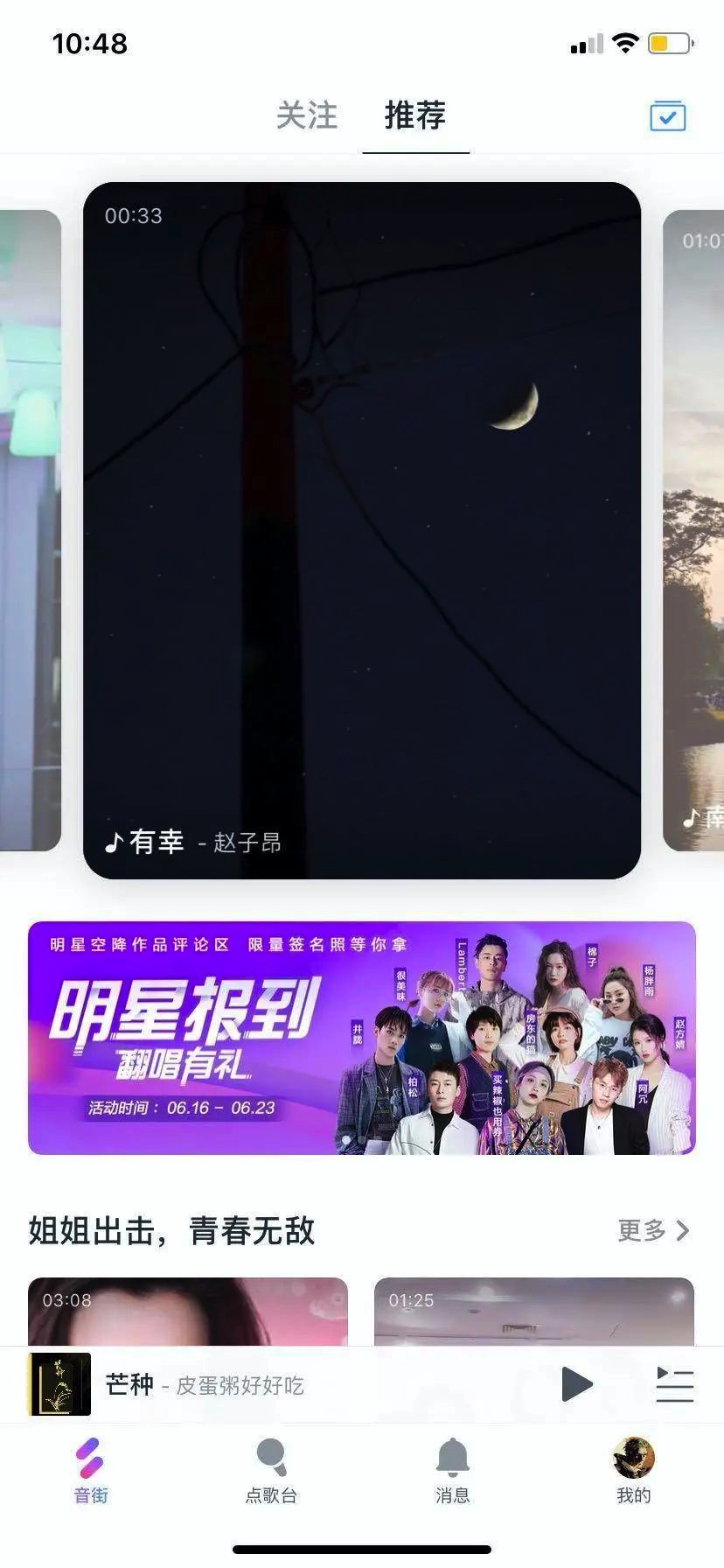Screen dimensions: 724x1568
Task: Open the 消息 notifications tab
Action: pyautogui.click(x=452, y=1470)
